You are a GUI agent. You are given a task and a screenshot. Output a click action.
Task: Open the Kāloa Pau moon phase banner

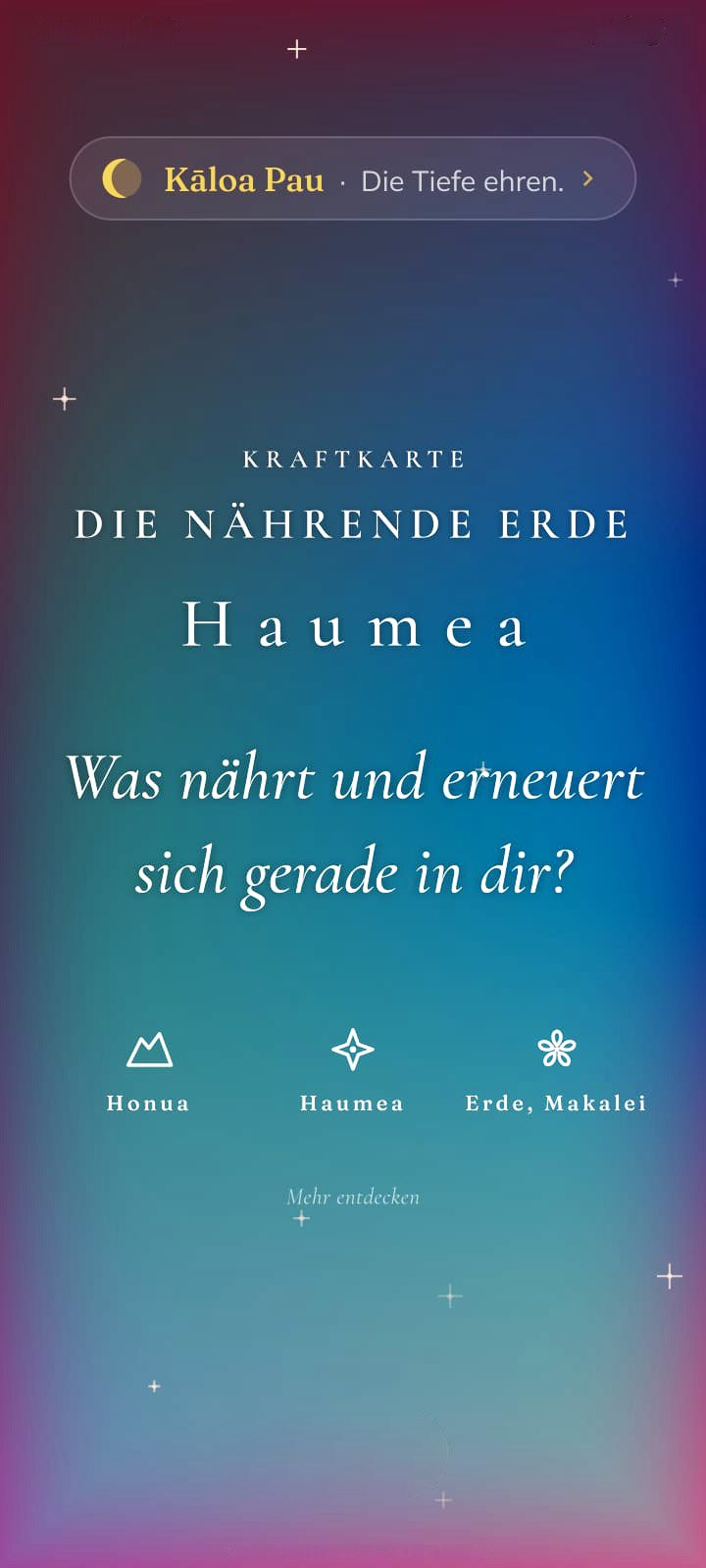pyautogui.click(x=353, y=178)
